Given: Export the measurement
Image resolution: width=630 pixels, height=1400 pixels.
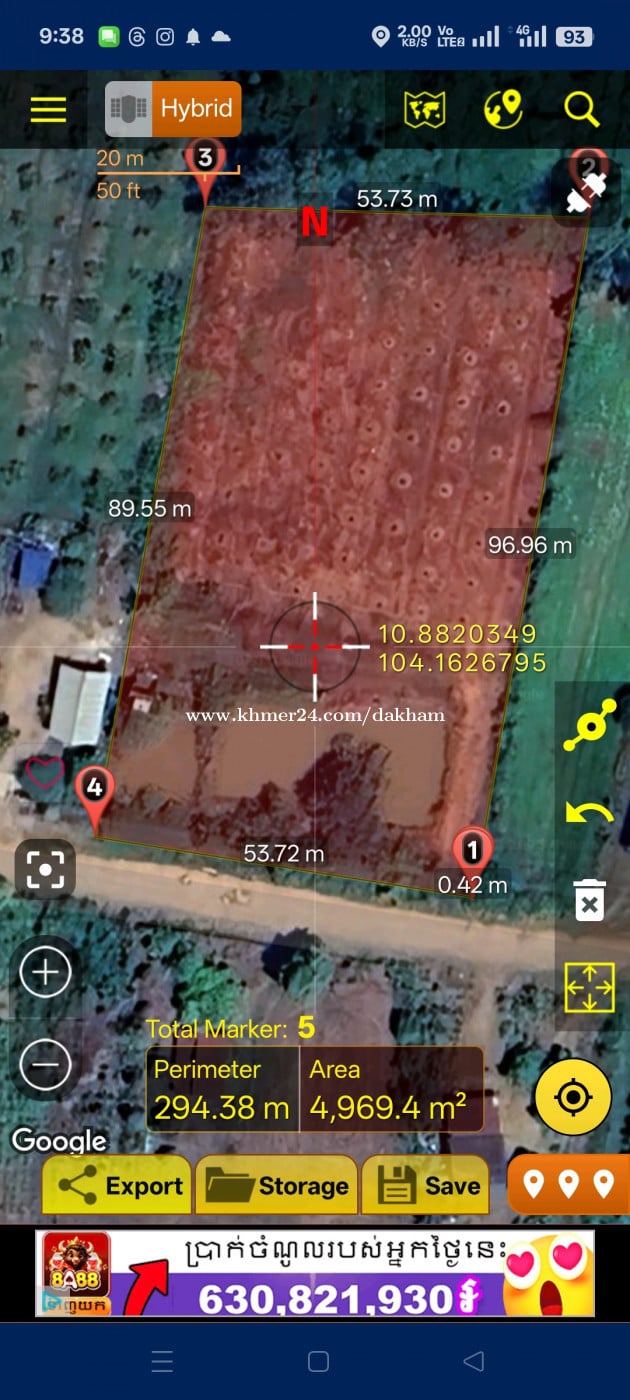Looking at the screenshot, I should 118,1186.
